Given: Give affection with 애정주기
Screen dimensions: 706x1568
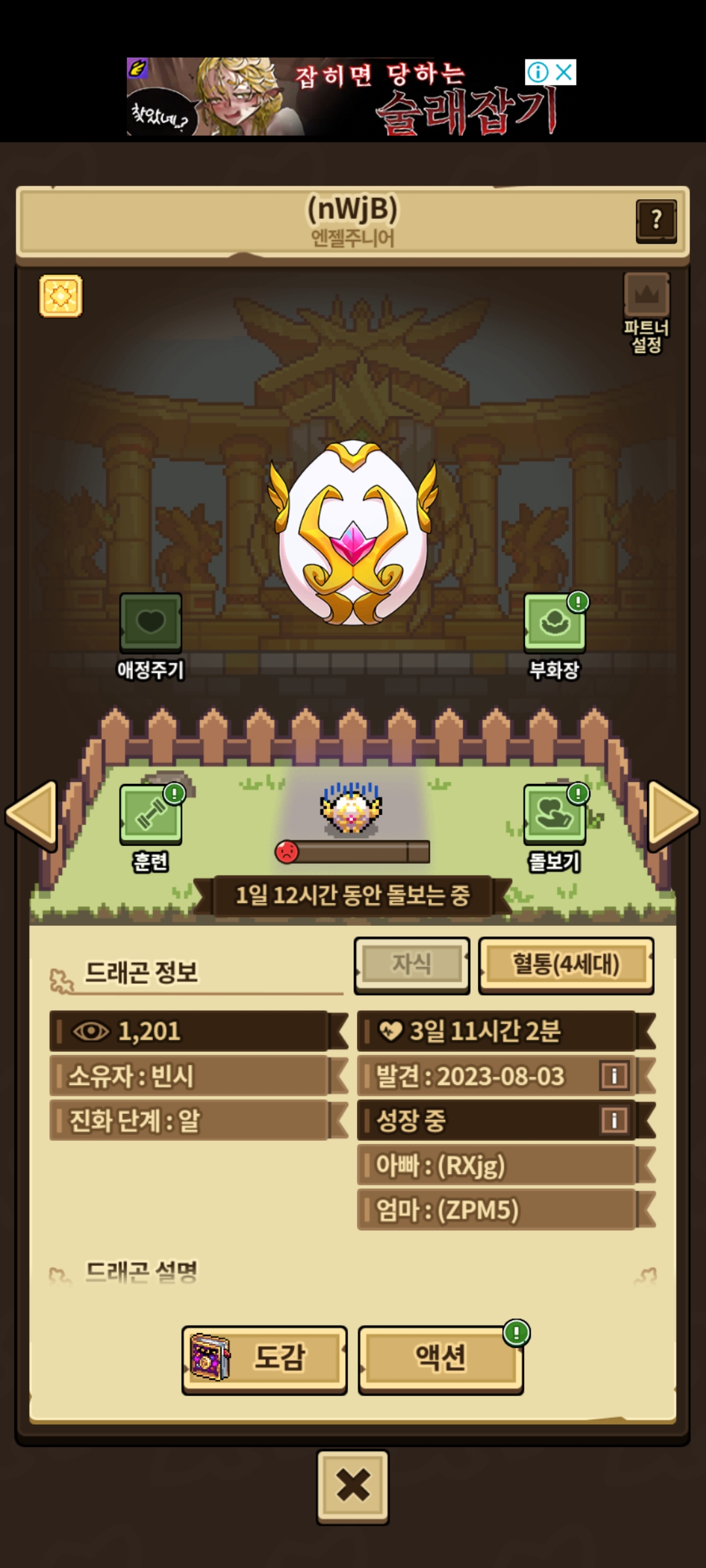Looking at the screenshot, I should [x=150, y=624].
